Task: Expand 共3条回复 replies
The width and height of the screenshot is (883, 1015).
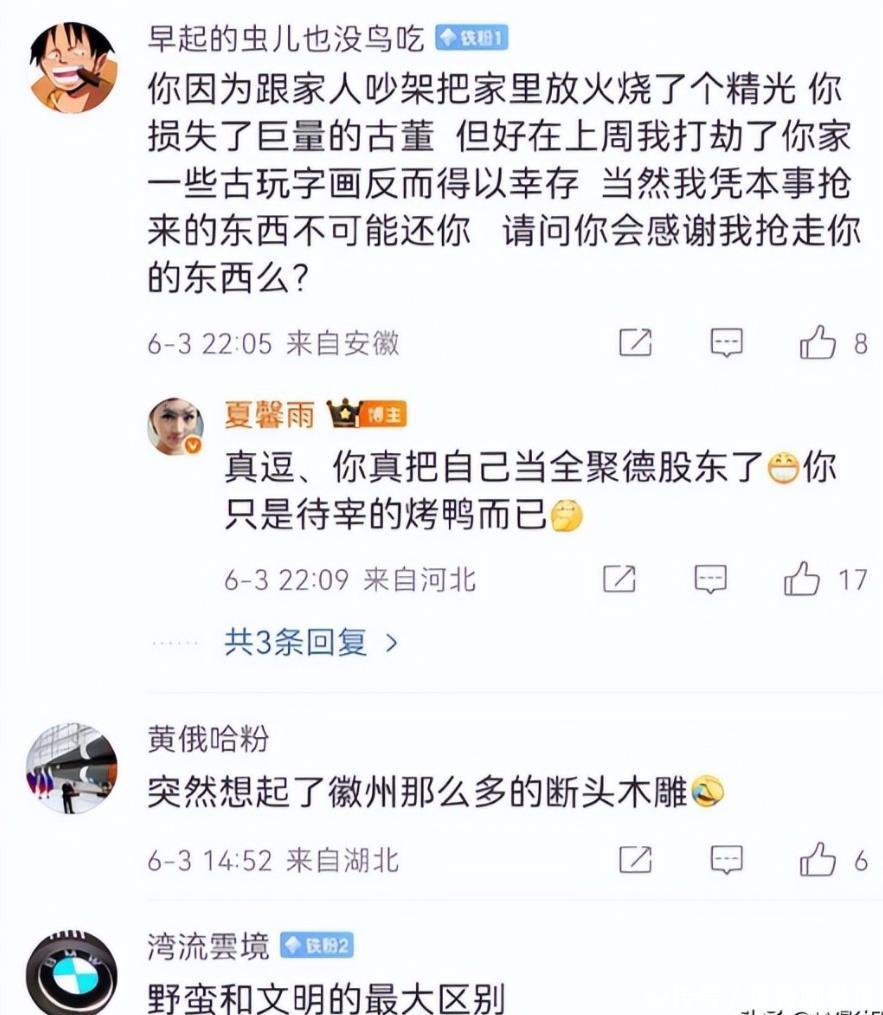Action: [311, 642]
